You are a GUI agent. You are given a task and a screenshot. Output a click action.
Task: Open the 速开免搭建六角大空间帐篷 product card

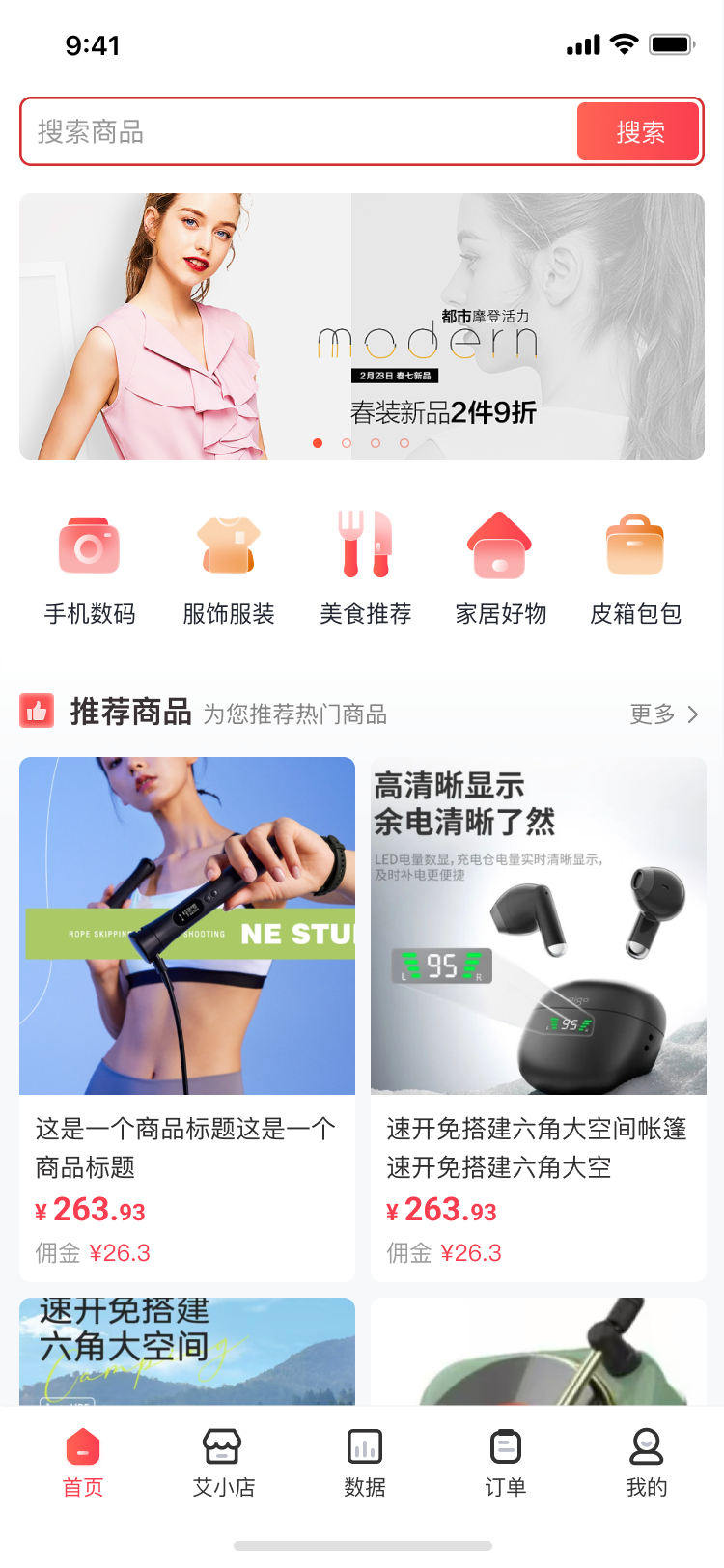point(539,1020)
